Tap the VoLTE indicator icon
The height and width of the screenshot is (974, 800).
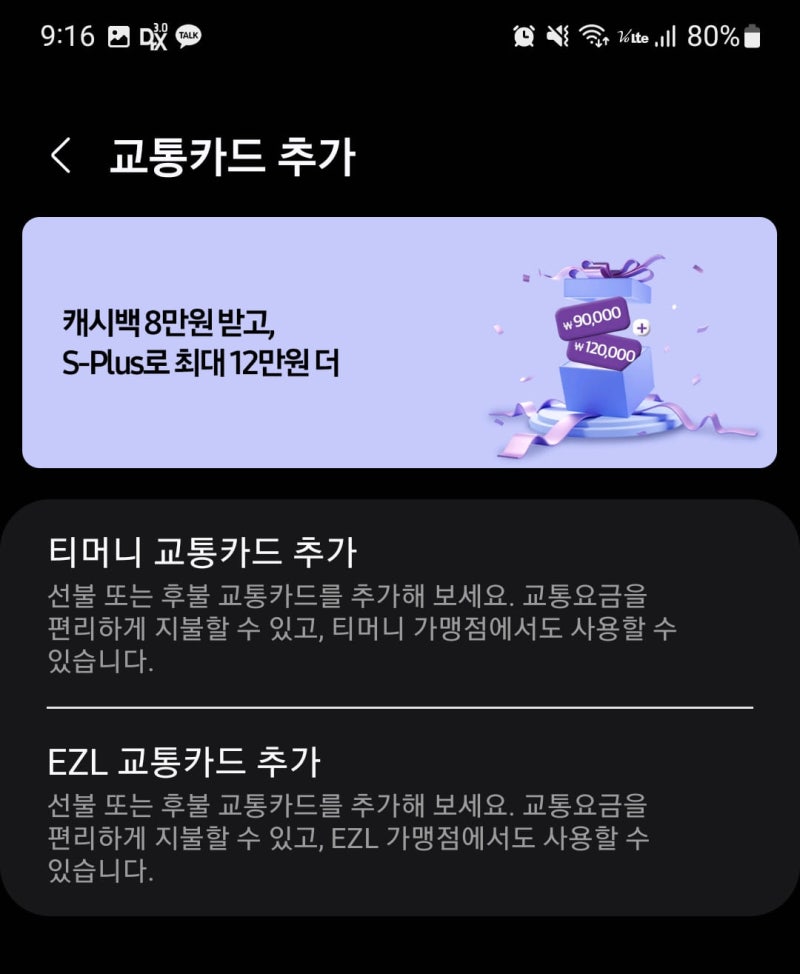click(633, 36)
